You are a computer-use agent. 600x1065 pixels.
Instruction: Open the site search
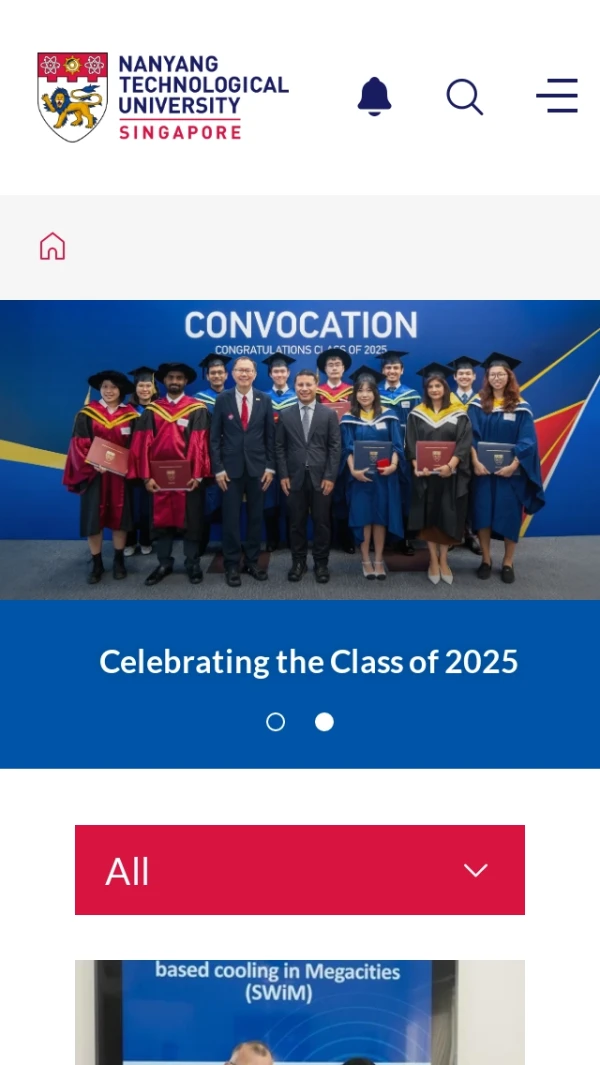(464, 97)
